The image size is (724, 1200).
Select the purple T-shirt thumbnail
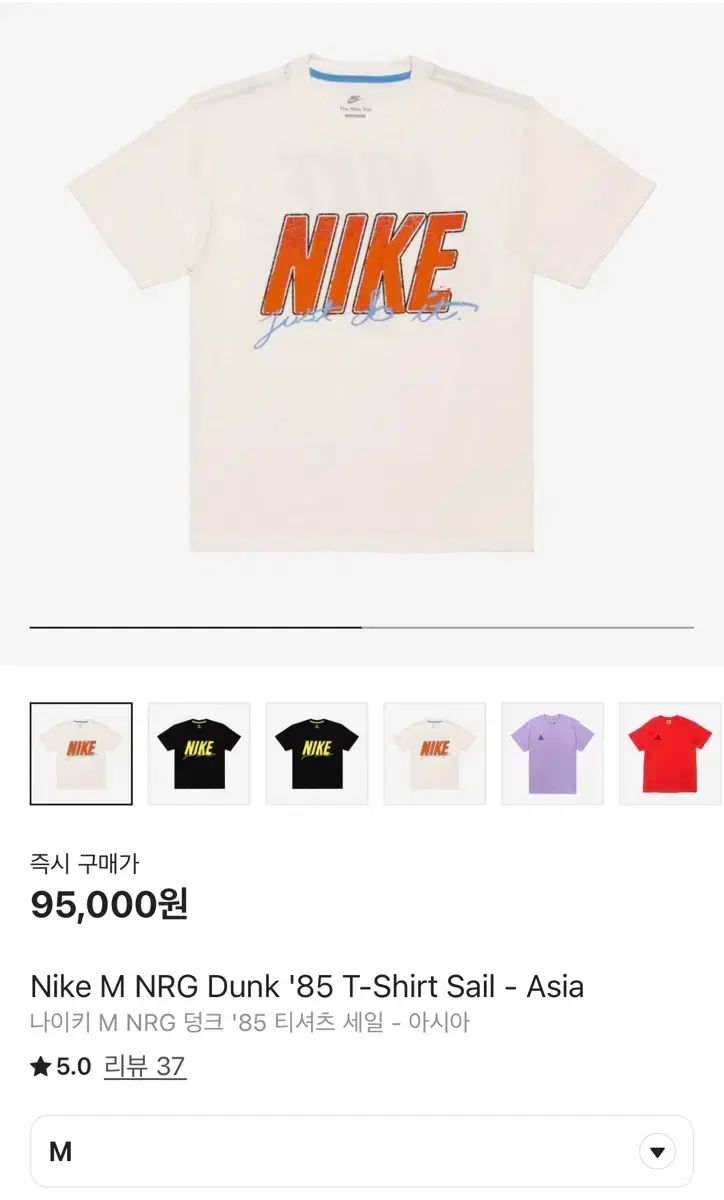pyautogui.click(x=553, y=753)
